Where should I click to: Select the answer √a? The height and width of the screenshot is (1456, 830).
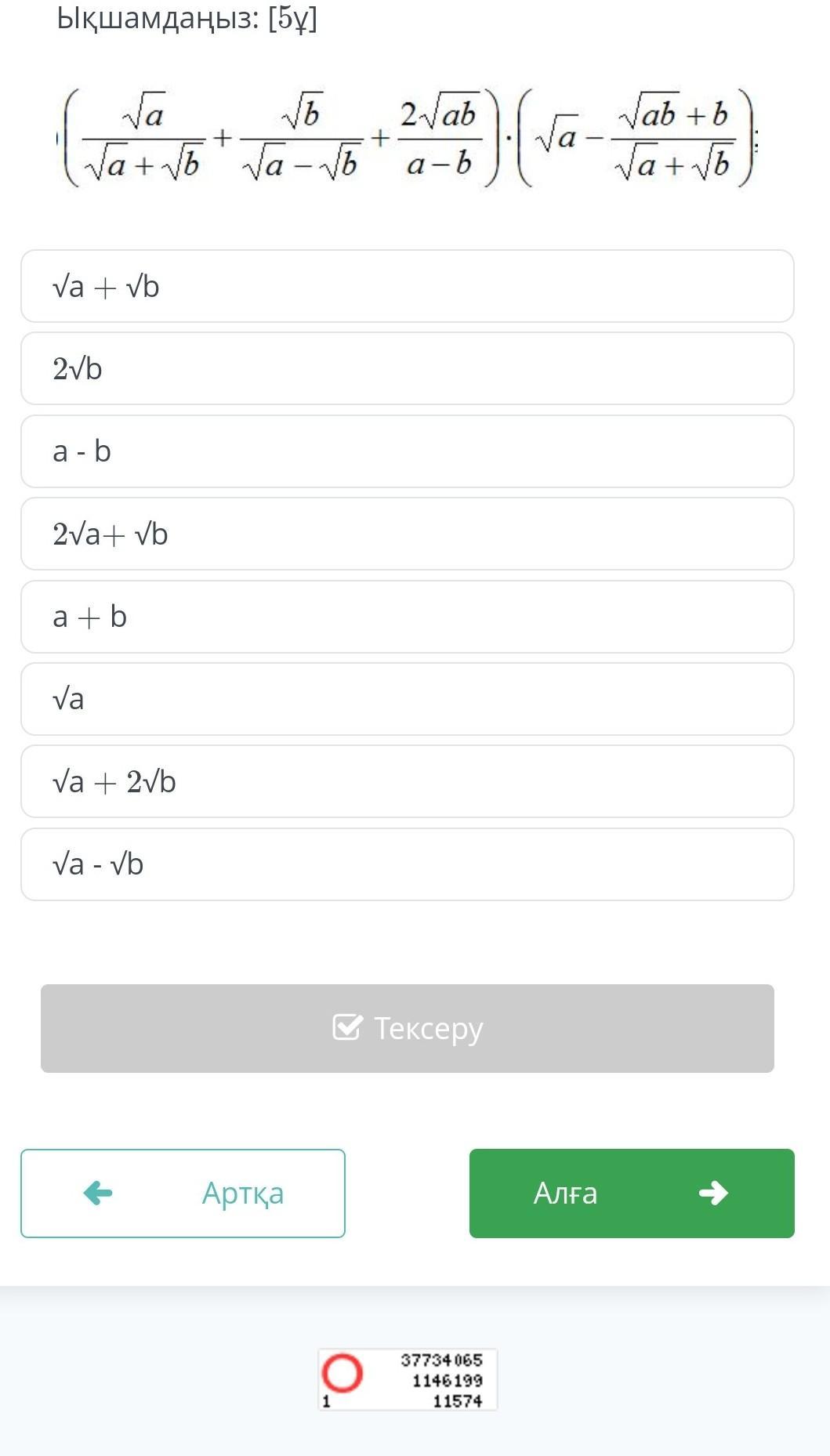point(407,699)
